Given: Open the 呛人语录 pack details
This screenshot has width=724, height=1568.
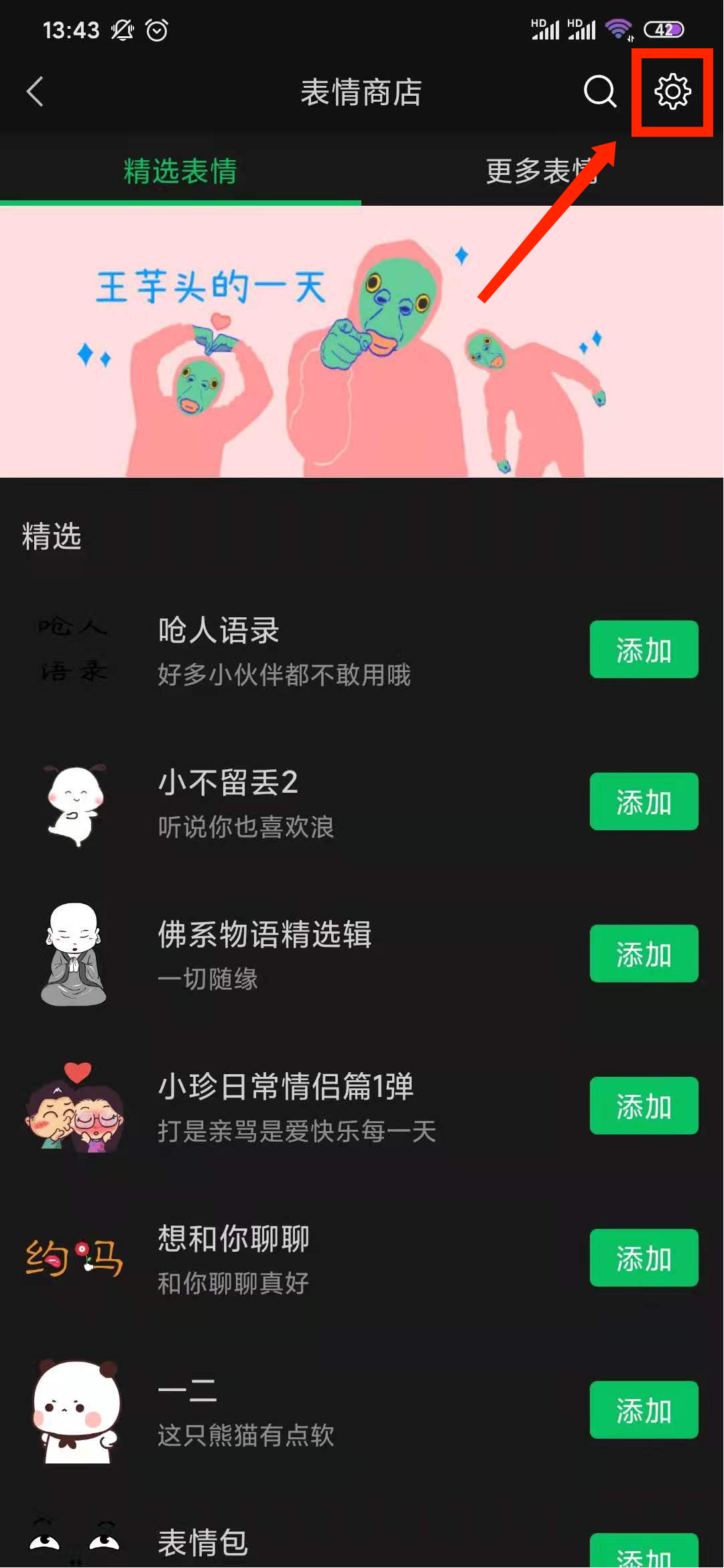Looking at the screenshot, I should click(x=282, y=650).
